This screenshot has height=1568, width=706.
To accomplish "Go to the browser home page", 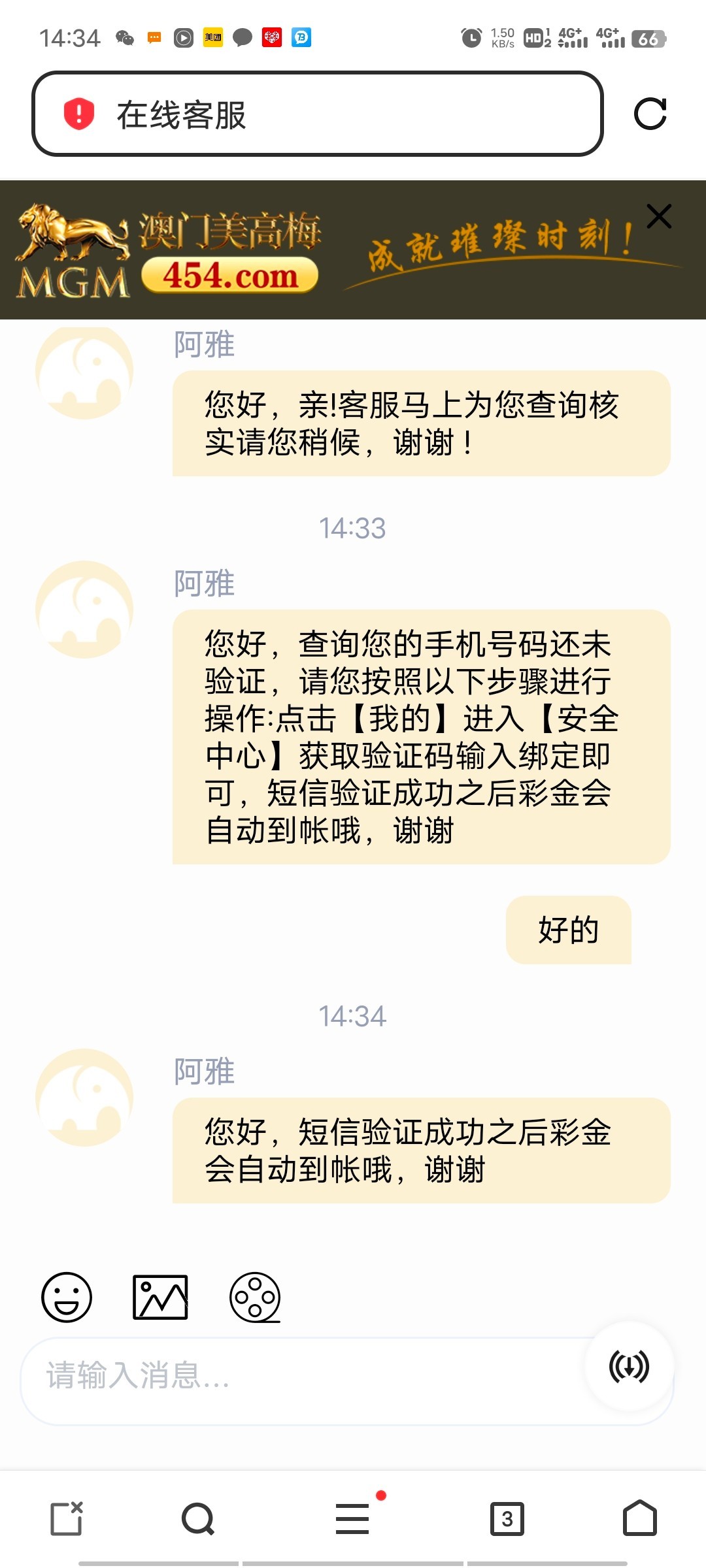I will (640, 1518).
